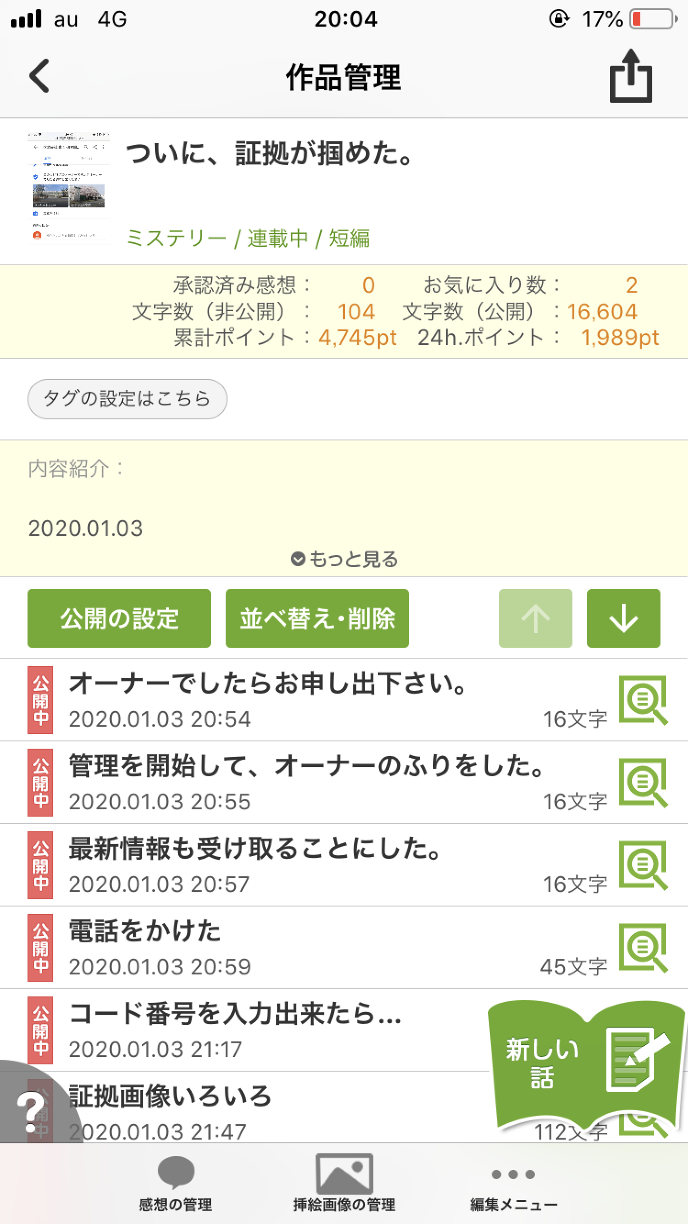Image resolution: width=688 pixels, height=1224 pixels.
Task: Open the 編集メニュー
Action: point(514,1184)
